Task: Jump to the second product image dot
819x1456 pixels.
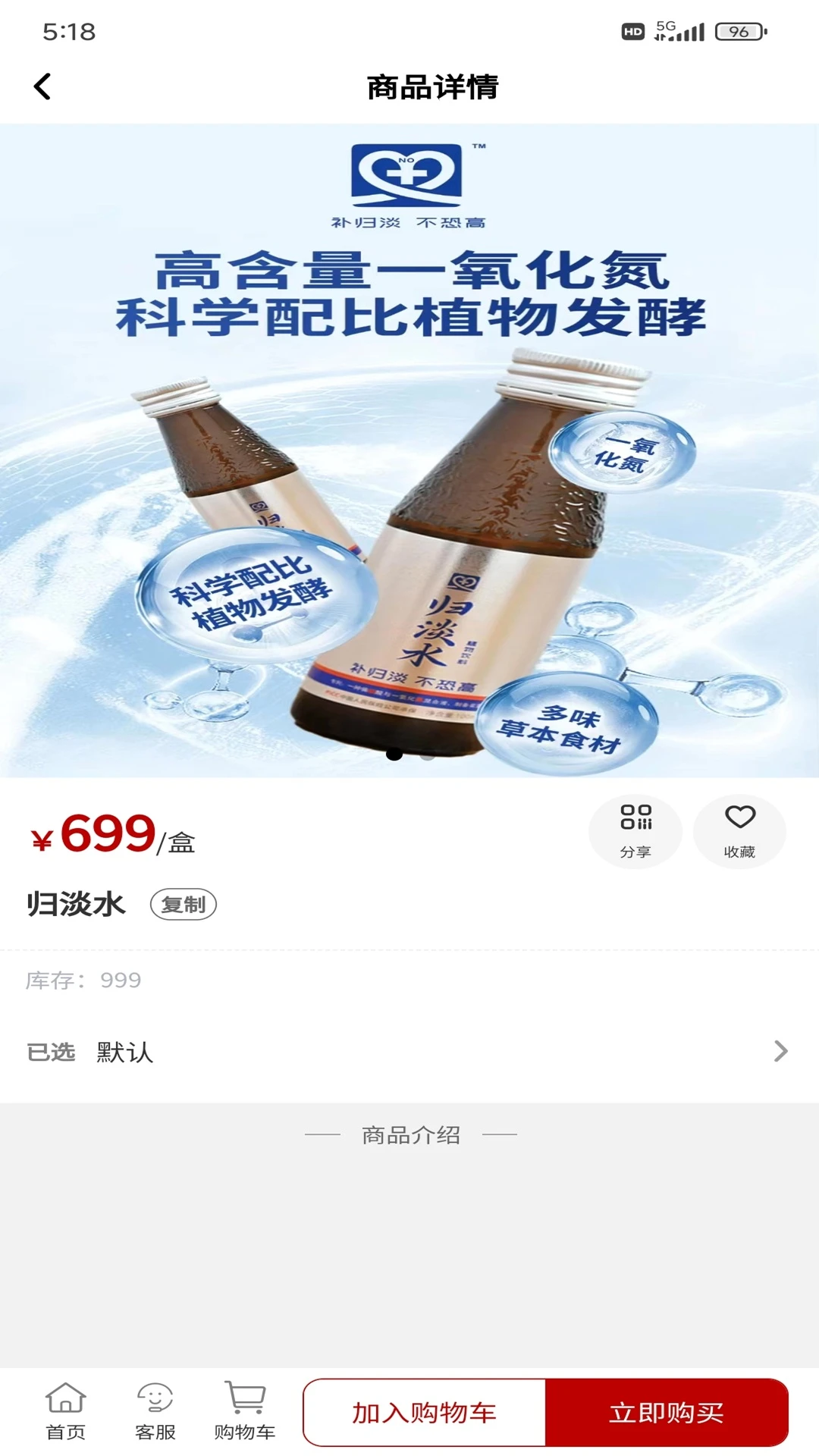Action: tap(427, 754)
